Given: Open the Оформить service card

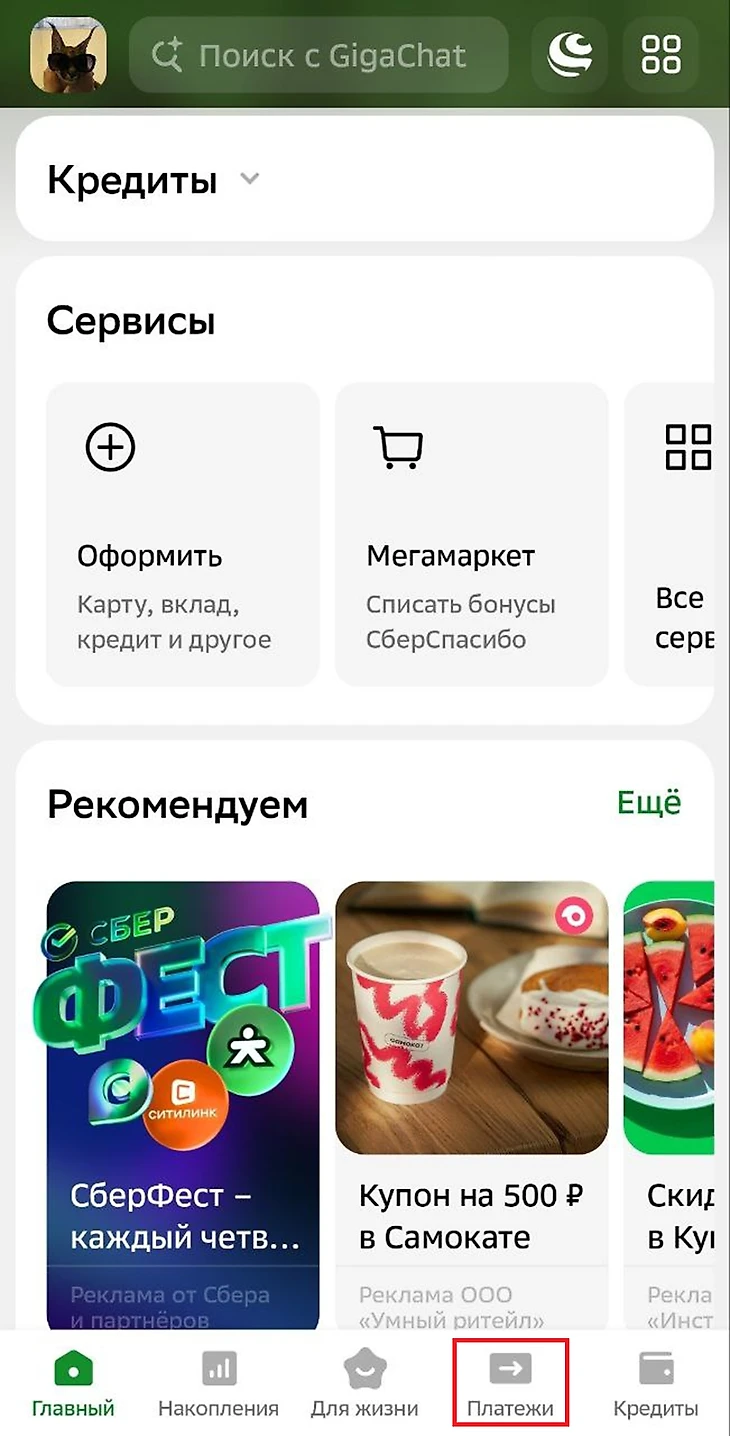Looking at the screenshot, I should click(183, 534).
